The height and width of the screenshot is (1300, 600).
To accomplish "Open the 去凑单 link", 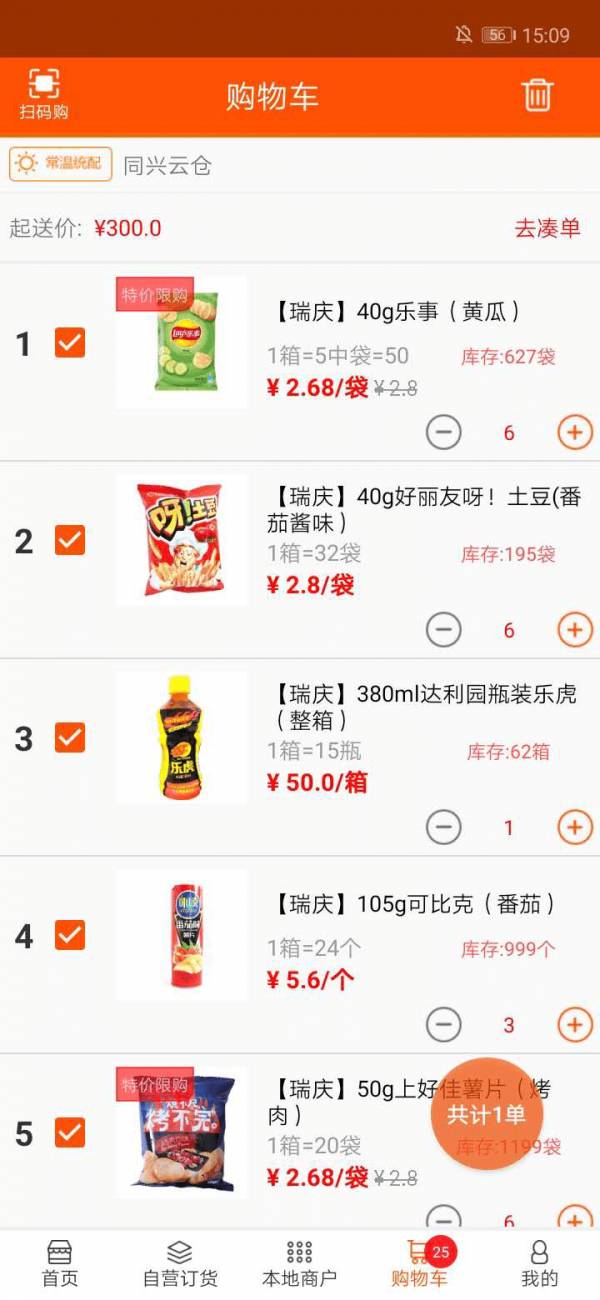I will 547,228.
